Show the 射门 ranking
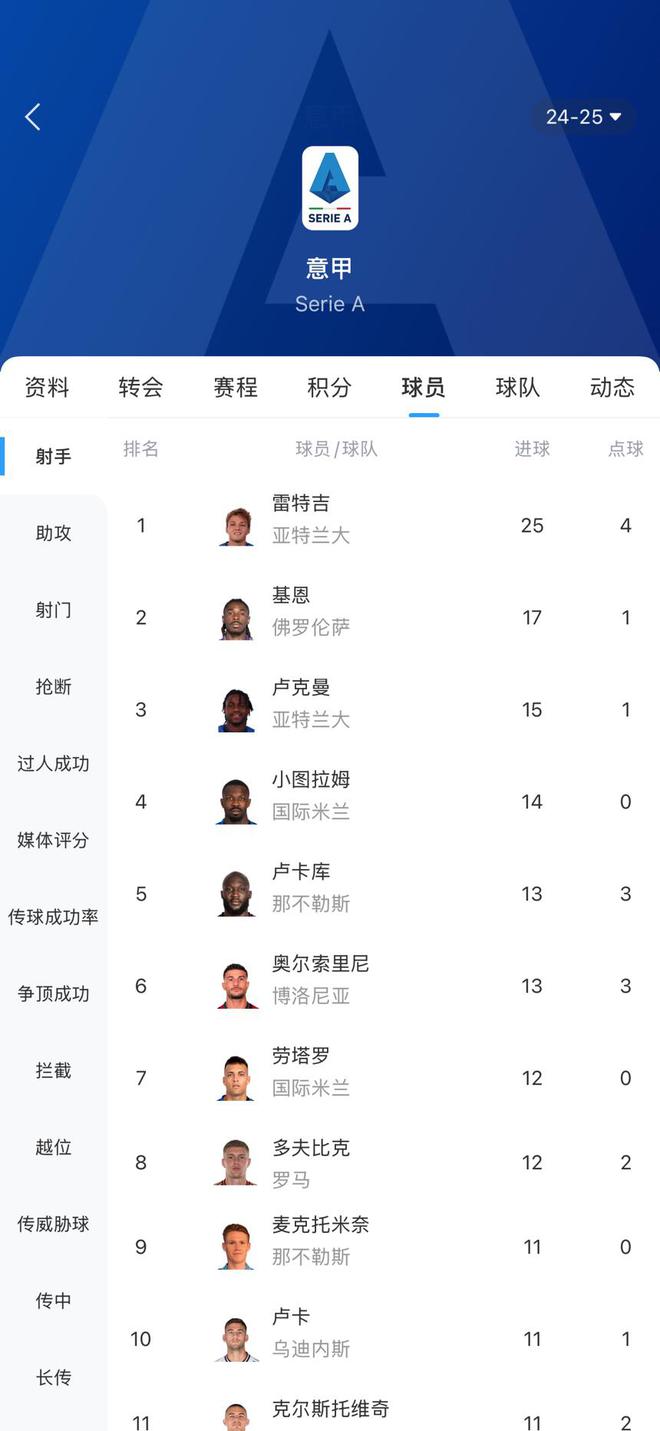Image resolution: width=660 pixels, height=1431 pixels. [53, 610]
